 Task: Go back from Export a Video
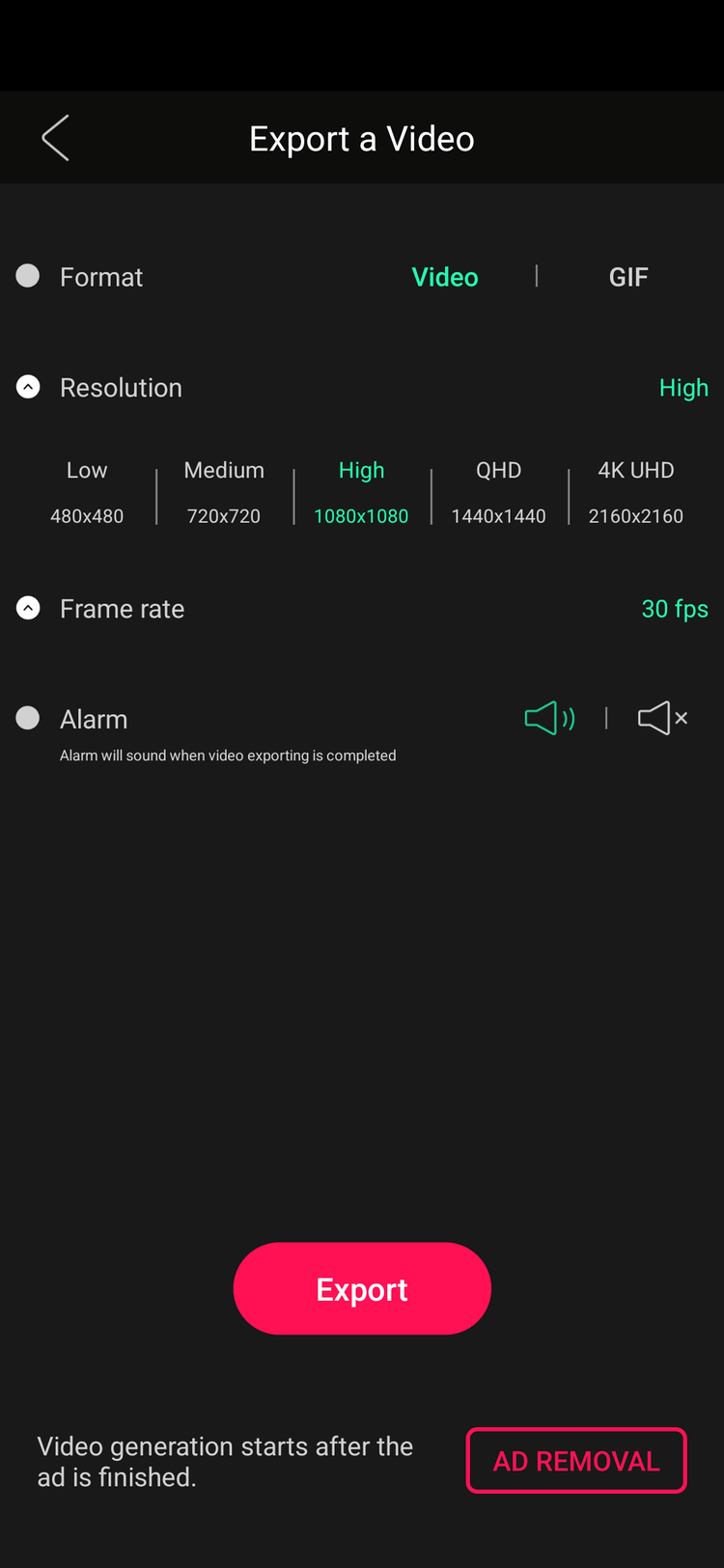[x=56, y=138]
